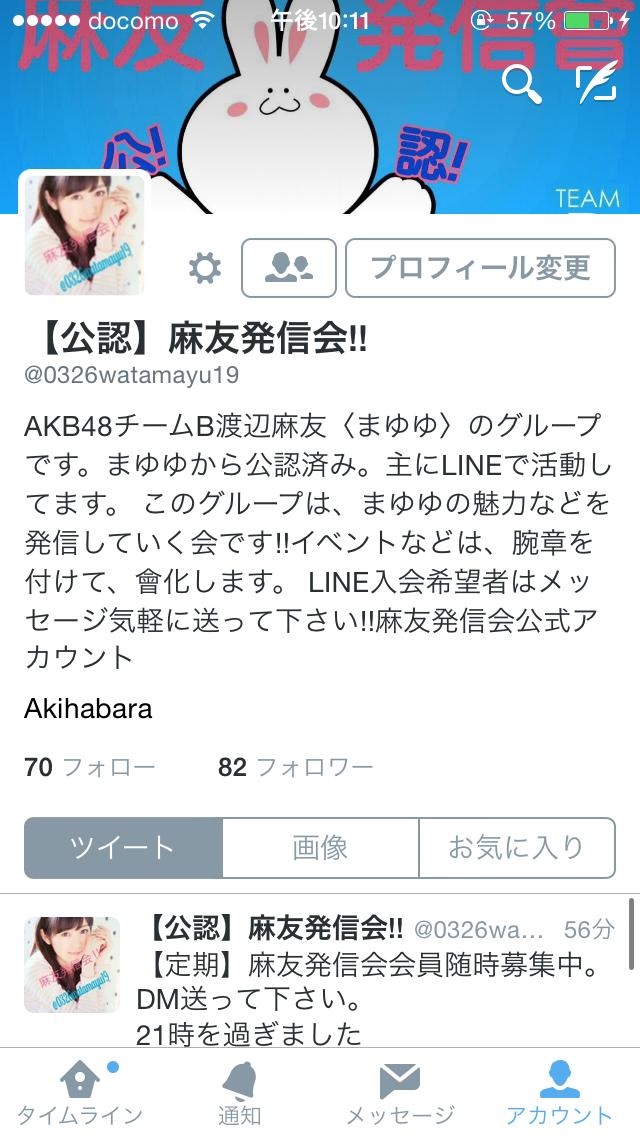Switch to the 画像 tab
This screenshot has height=1136, width=640.
point(320,847)
